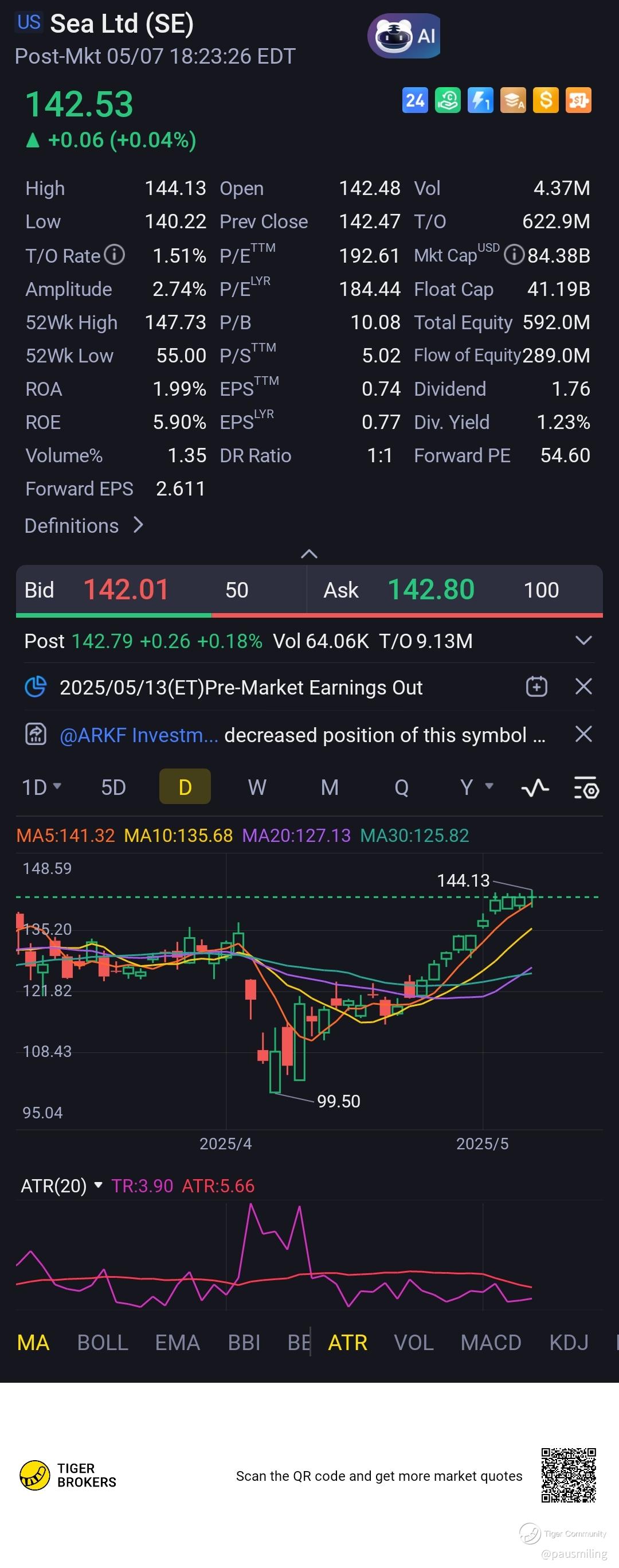Enable the BOLL overlay indicator
The height and width of the screenshot is (1568, 619).
point(103,1342)
